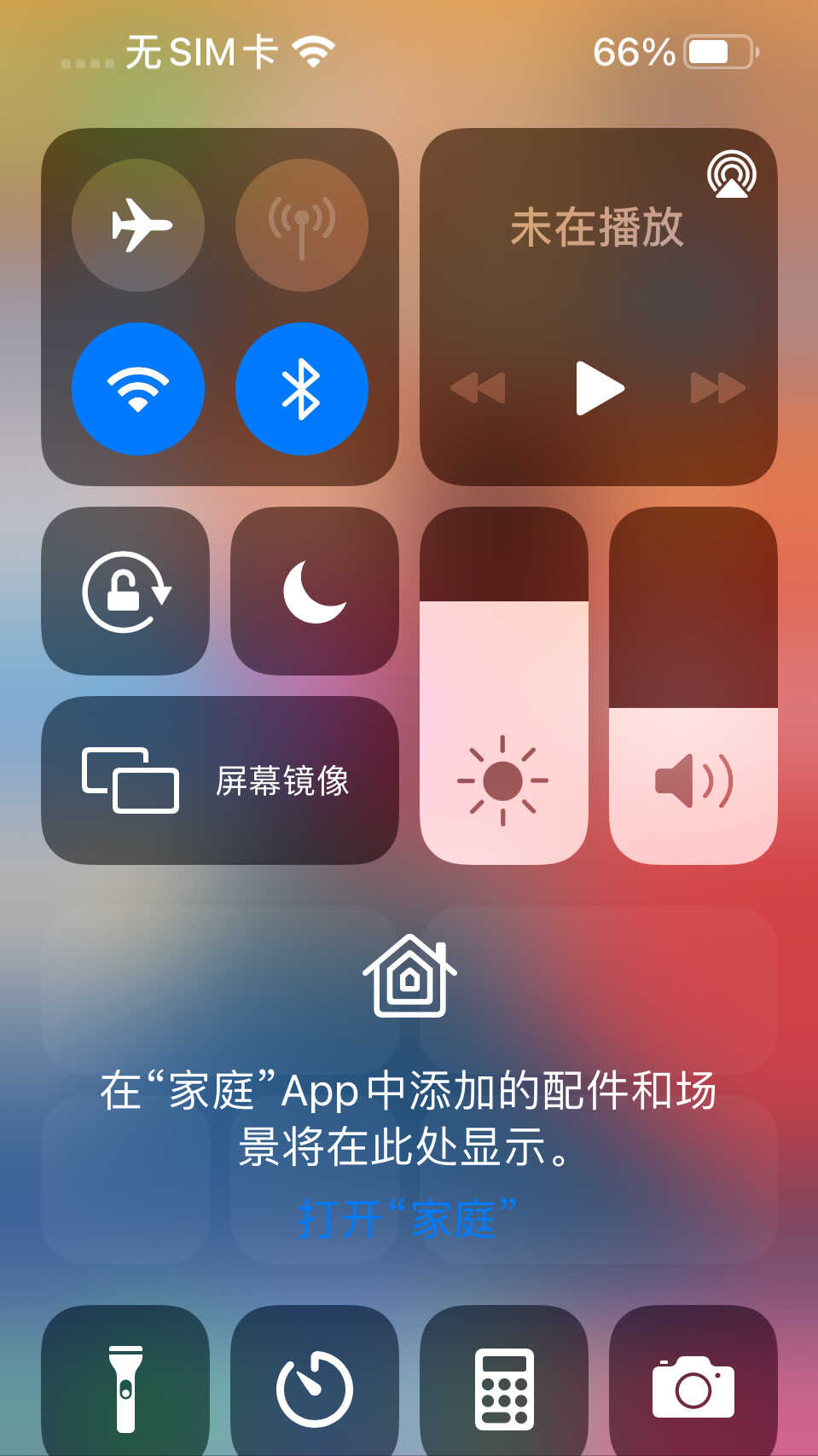Turn off Wi-Fi

point(138,389)
